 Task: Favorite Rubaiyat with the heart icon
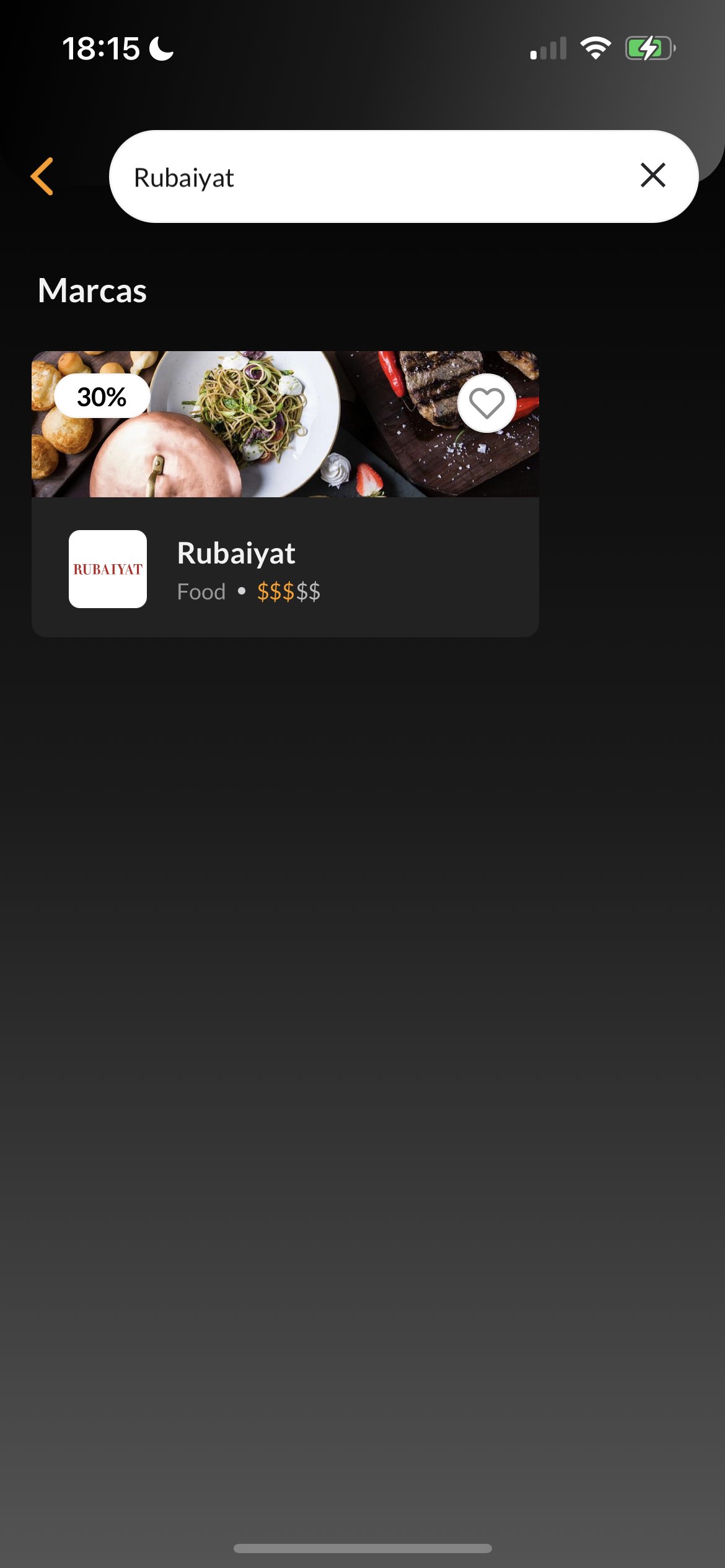point(486,404)
